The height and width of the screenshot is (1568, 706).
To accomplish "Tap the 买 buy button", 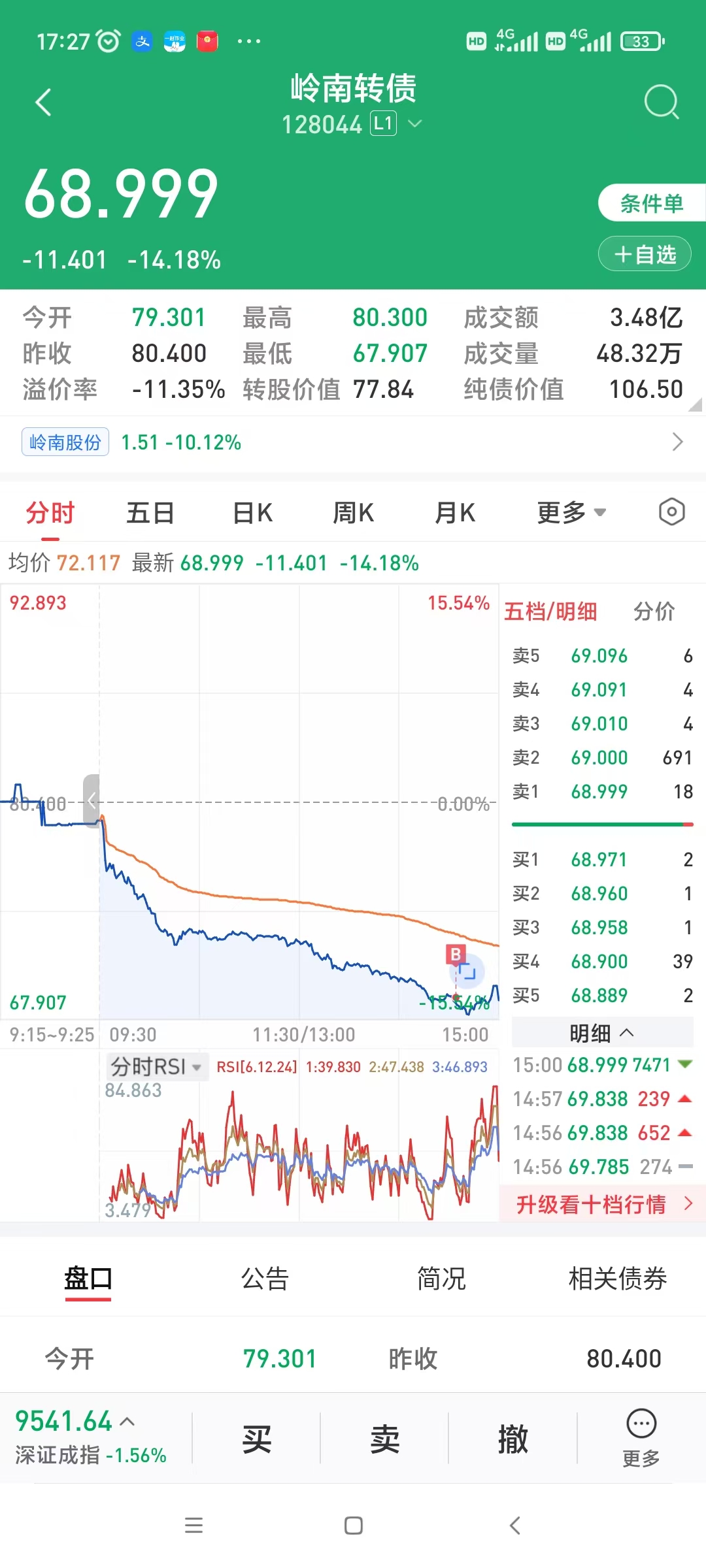I will coord(256,1439).
